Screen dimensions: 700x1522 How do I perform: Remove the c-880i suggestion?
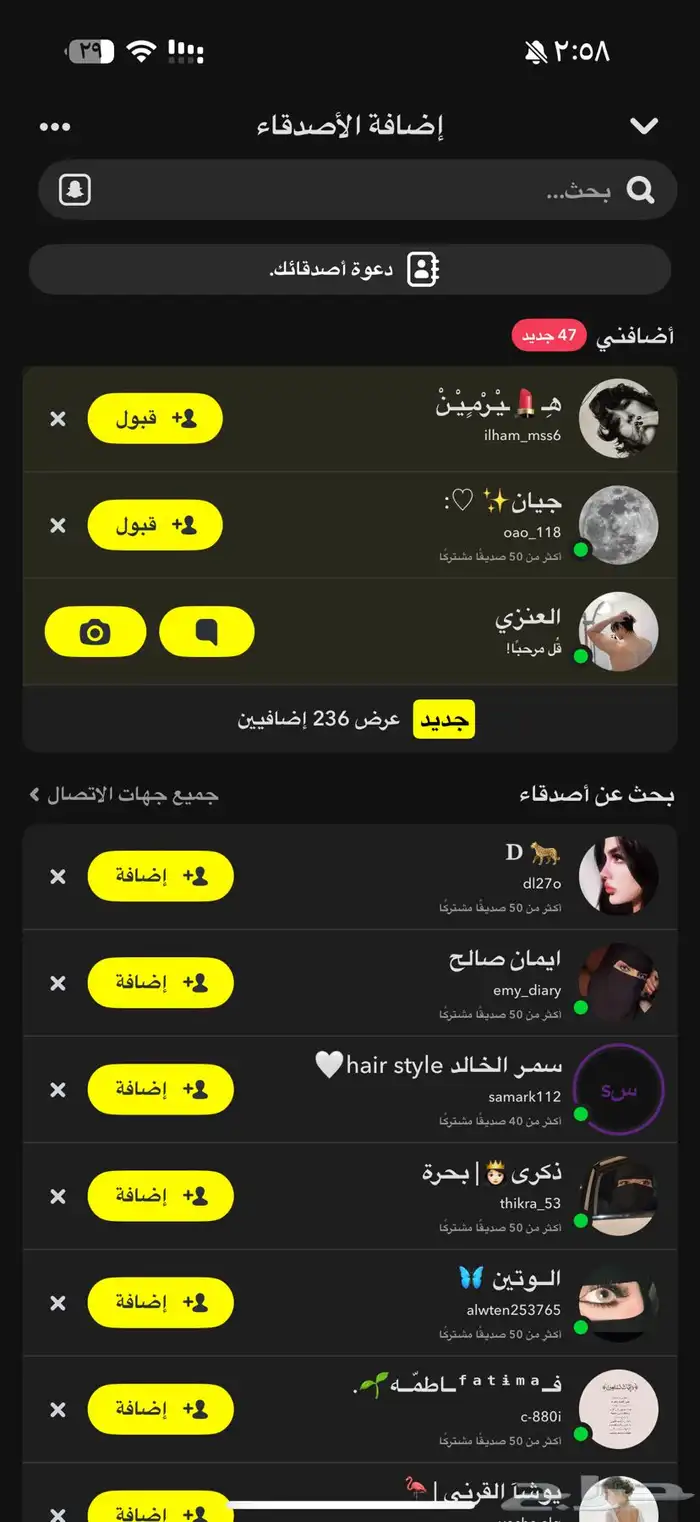[58, 1409]
